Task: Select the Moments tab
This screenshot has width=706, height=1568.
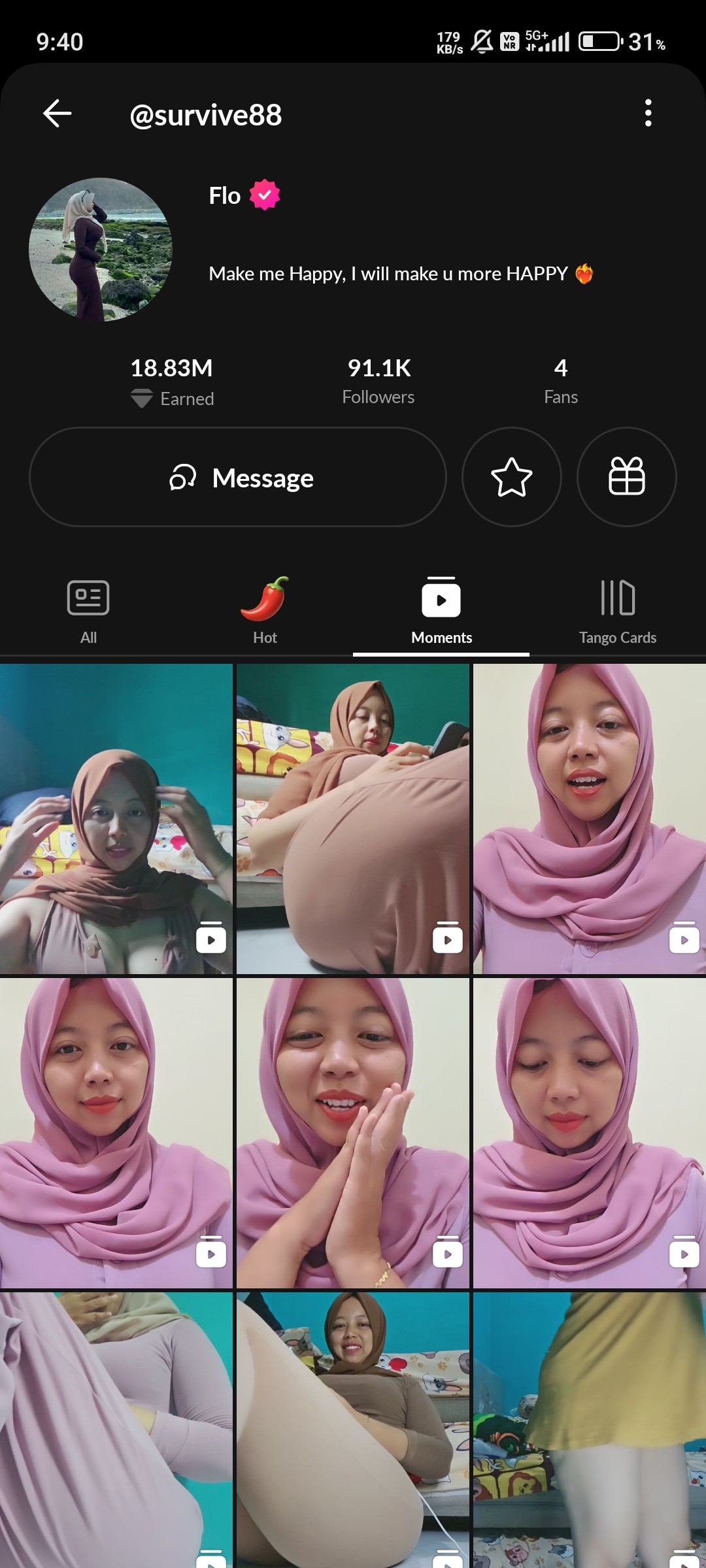Action: pos(441,611)
